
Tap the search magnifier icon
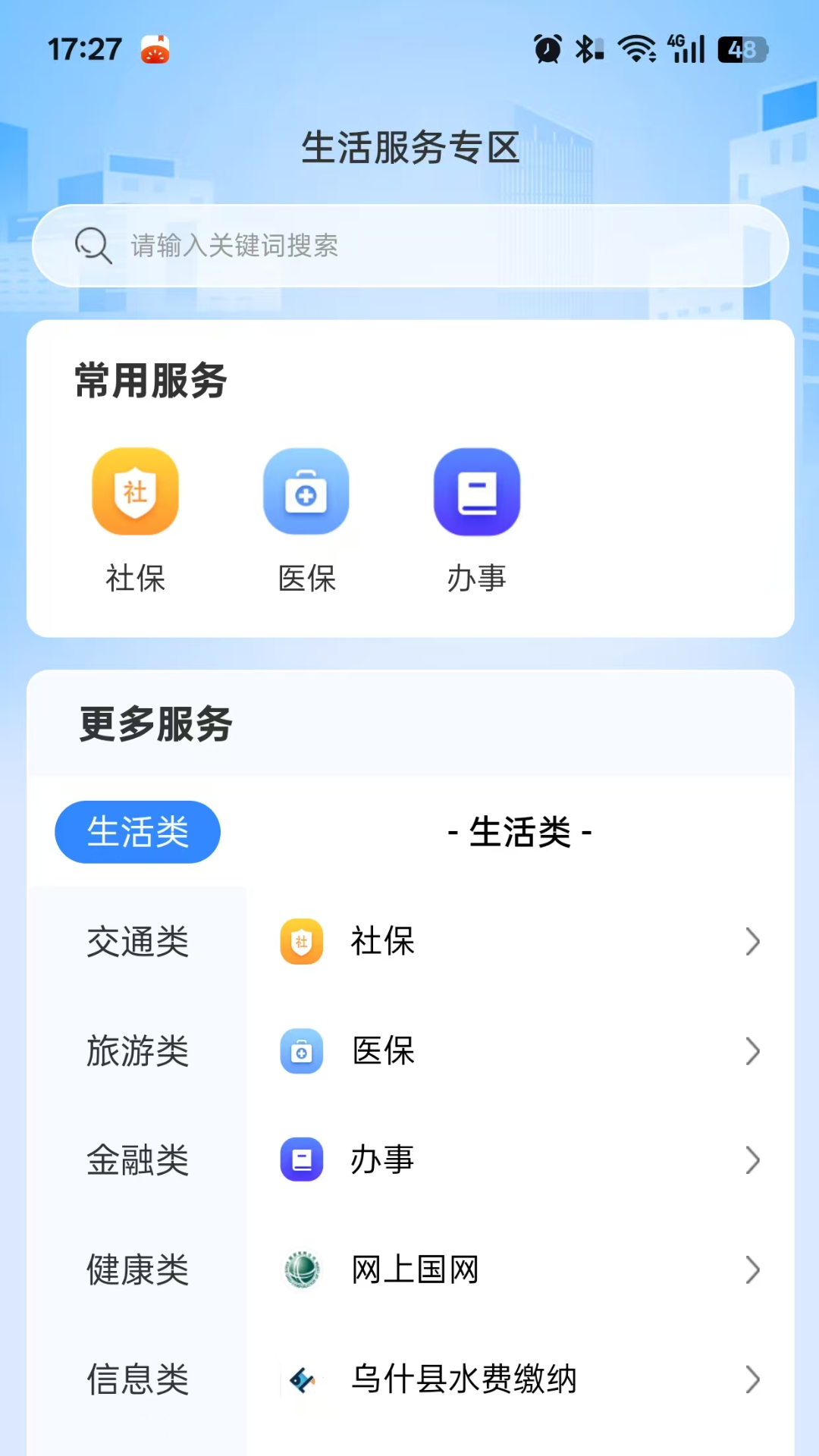92,245
